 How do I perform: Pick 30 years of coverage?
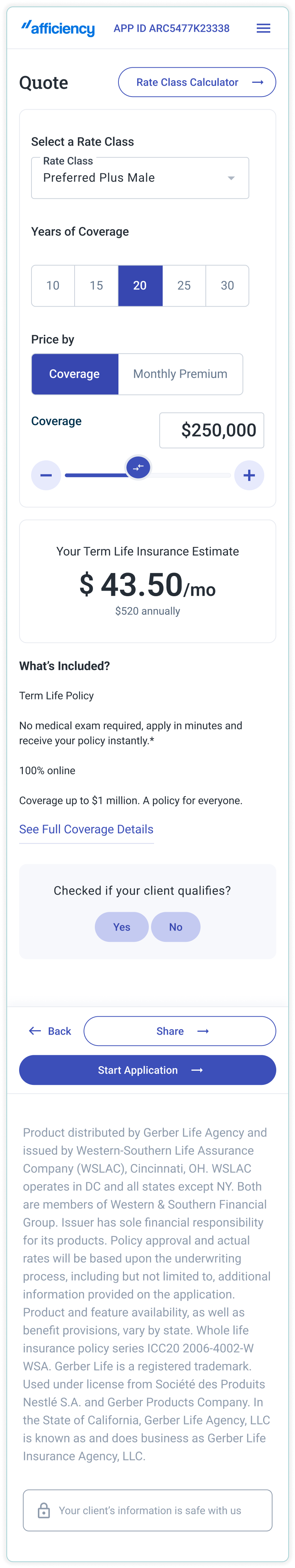tap(228, 285)
